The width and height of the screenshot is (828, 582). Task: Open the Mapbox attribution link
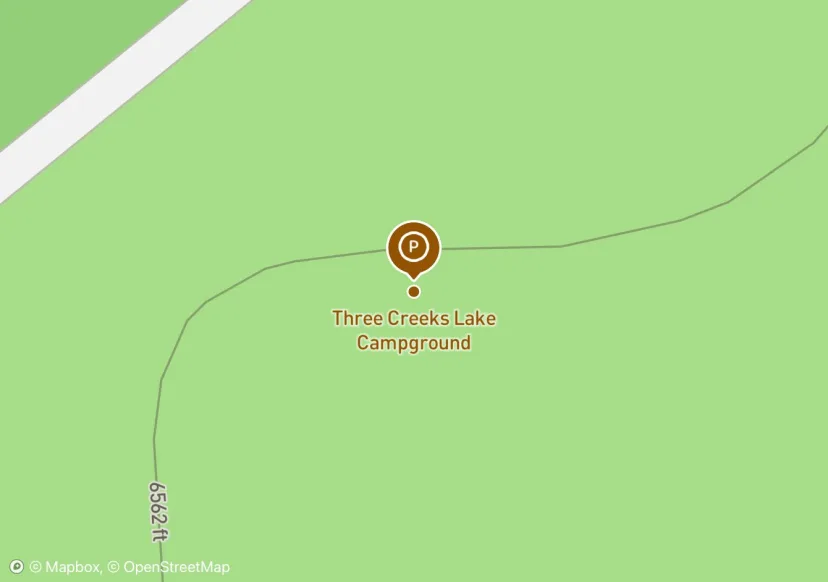pyautogui.click(x=65, y=567)
